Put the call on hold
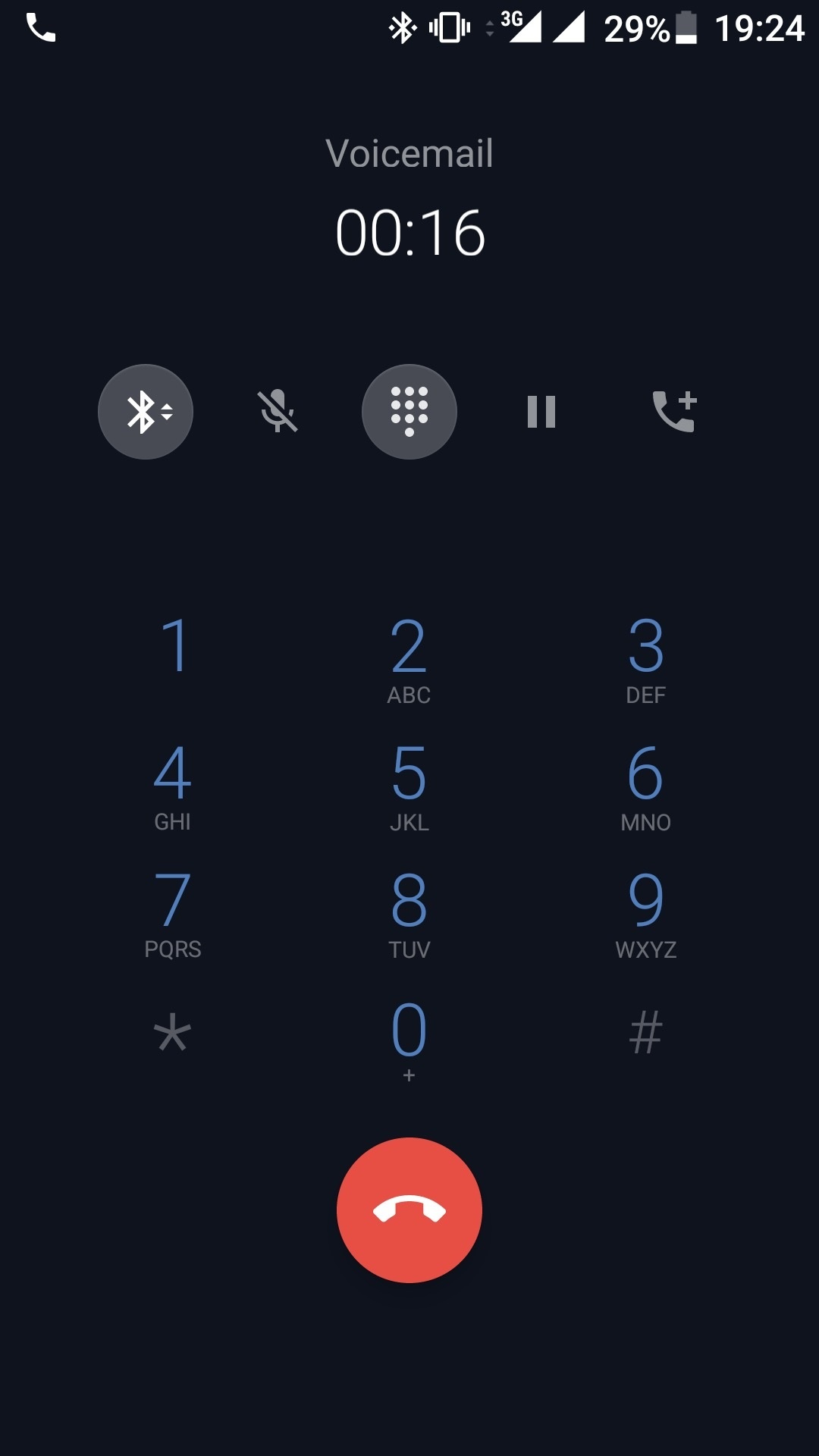 click(x=541, y=412)
